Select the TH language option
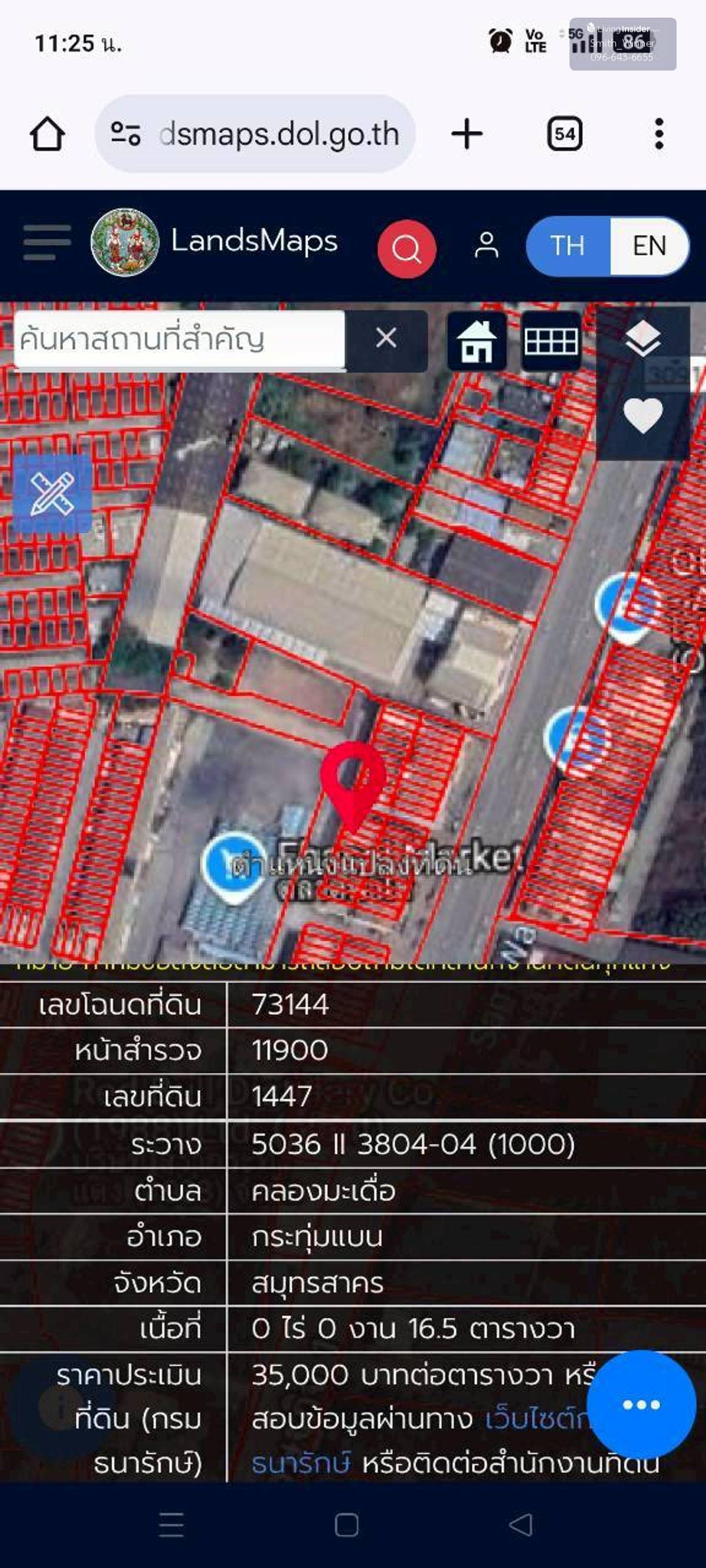The image size is (706, 1568). [x=567, y=246]
